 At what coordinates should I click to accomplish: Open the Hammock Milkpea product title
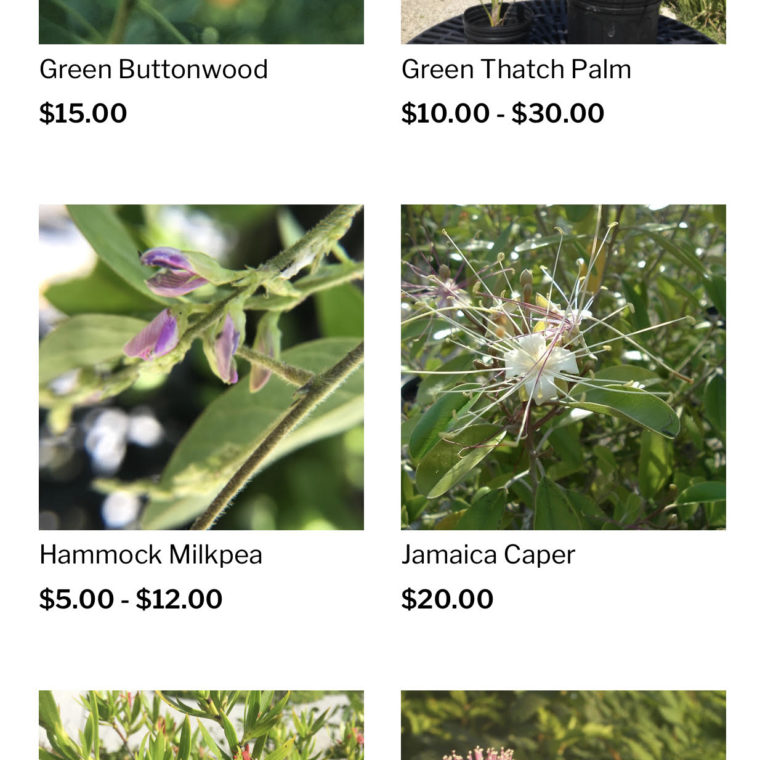(x=150, y=555)
